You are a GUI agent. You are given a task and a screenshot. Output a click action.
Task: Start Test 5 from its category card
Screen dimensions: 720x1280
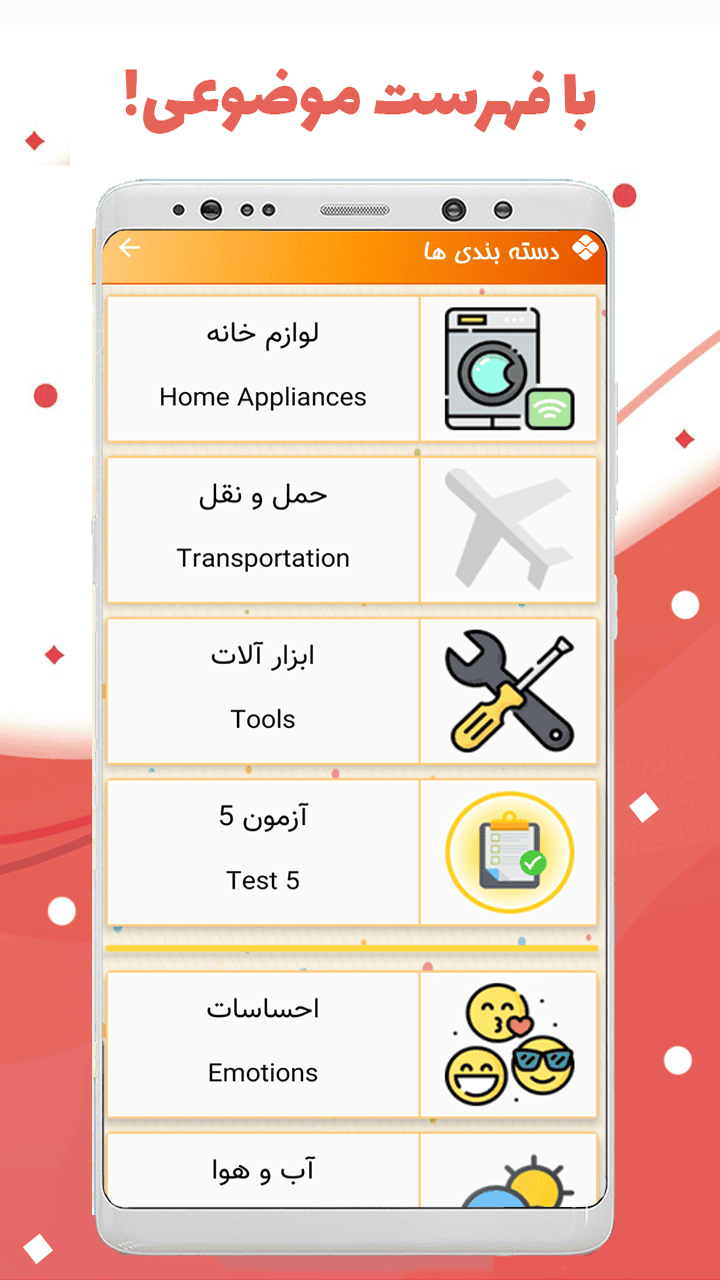[x=262, y=849]
